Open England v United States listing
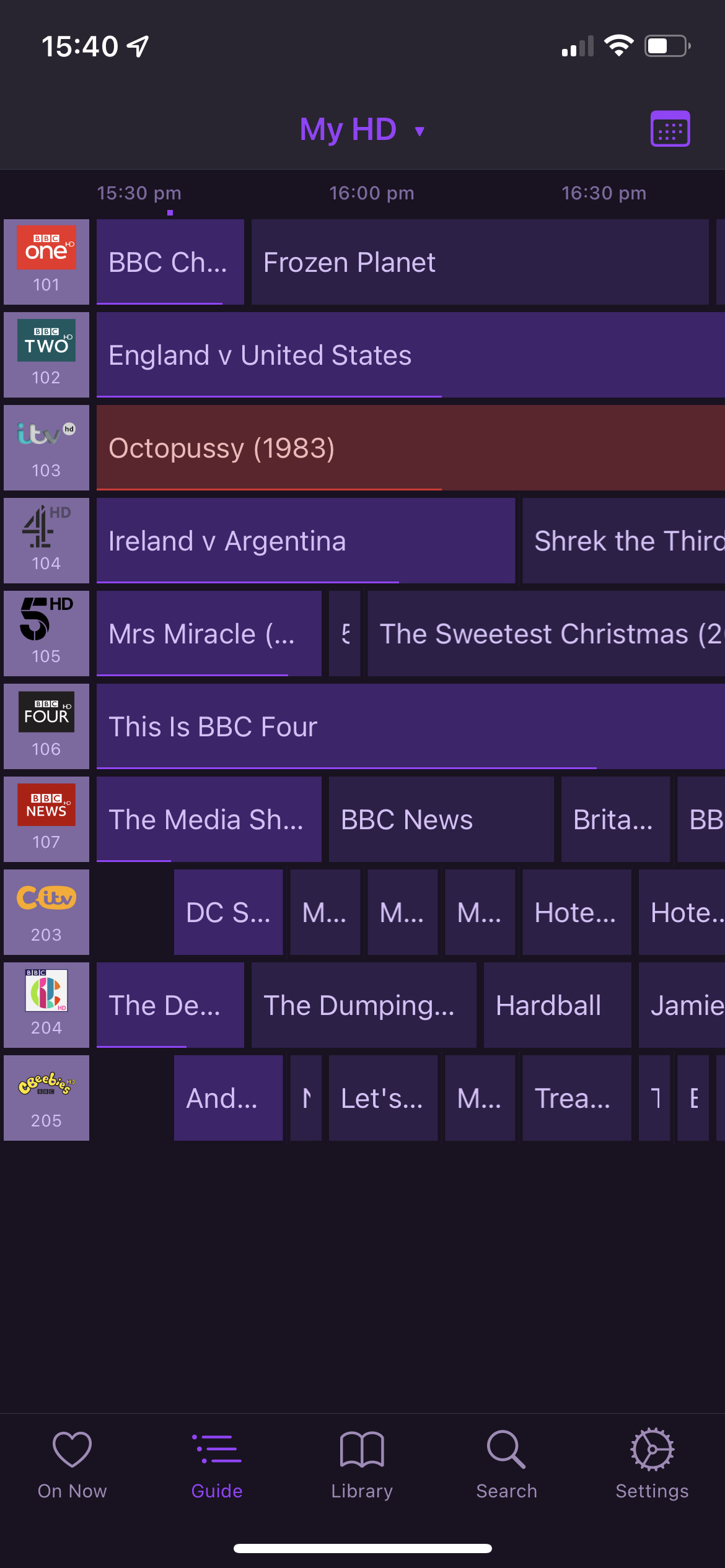The height and width of the screenshot is (1568, 725). coord(411,355)
